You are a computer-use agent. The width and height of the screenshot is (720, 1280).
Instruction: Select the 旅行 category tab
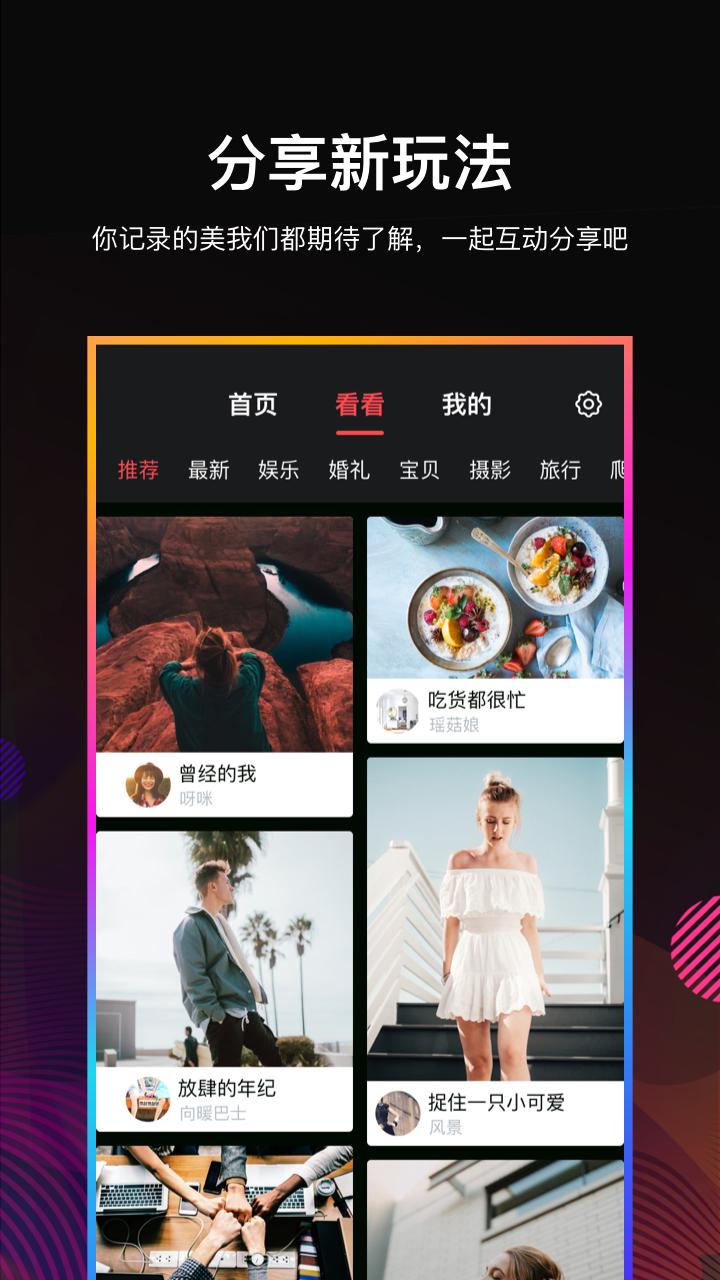[560, 469]
